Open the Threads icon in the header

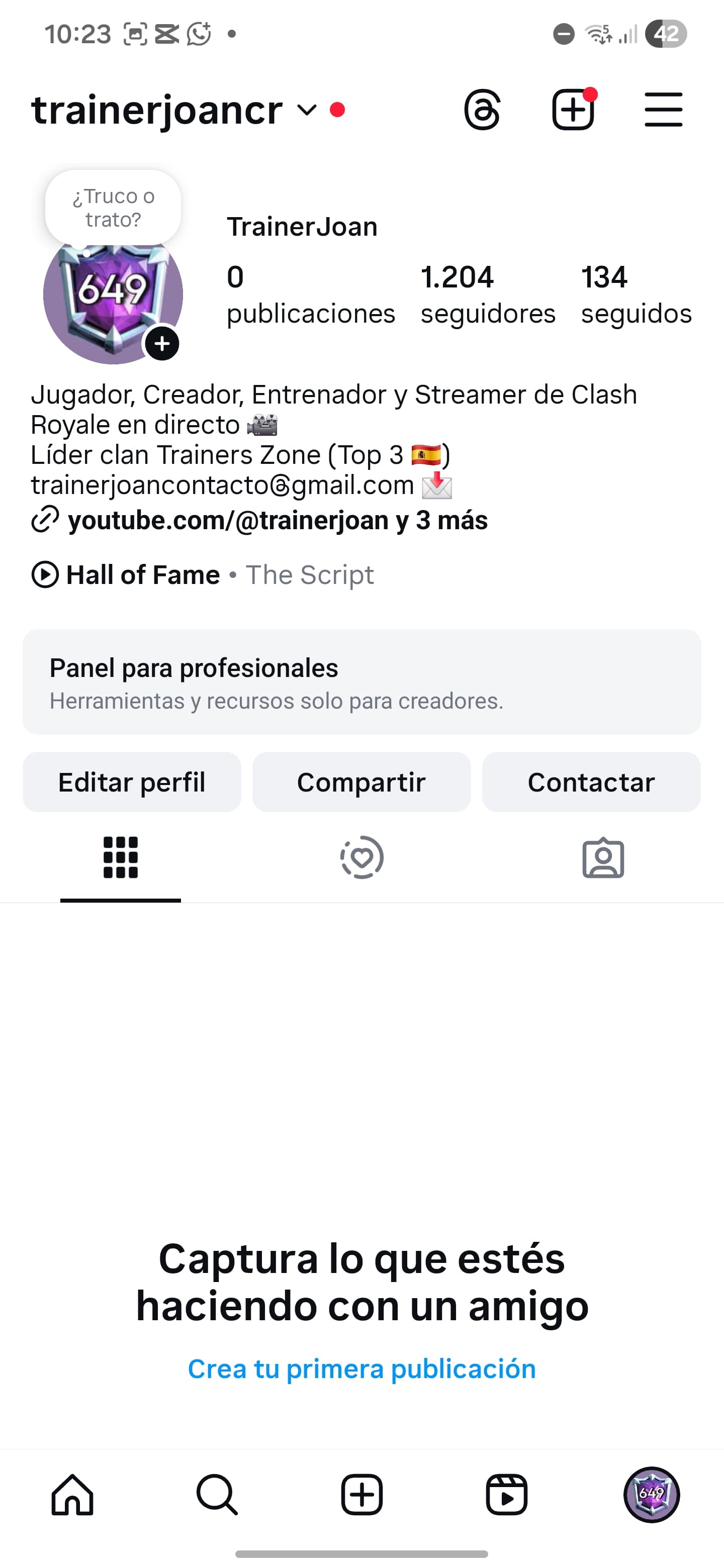click(482, 110)
